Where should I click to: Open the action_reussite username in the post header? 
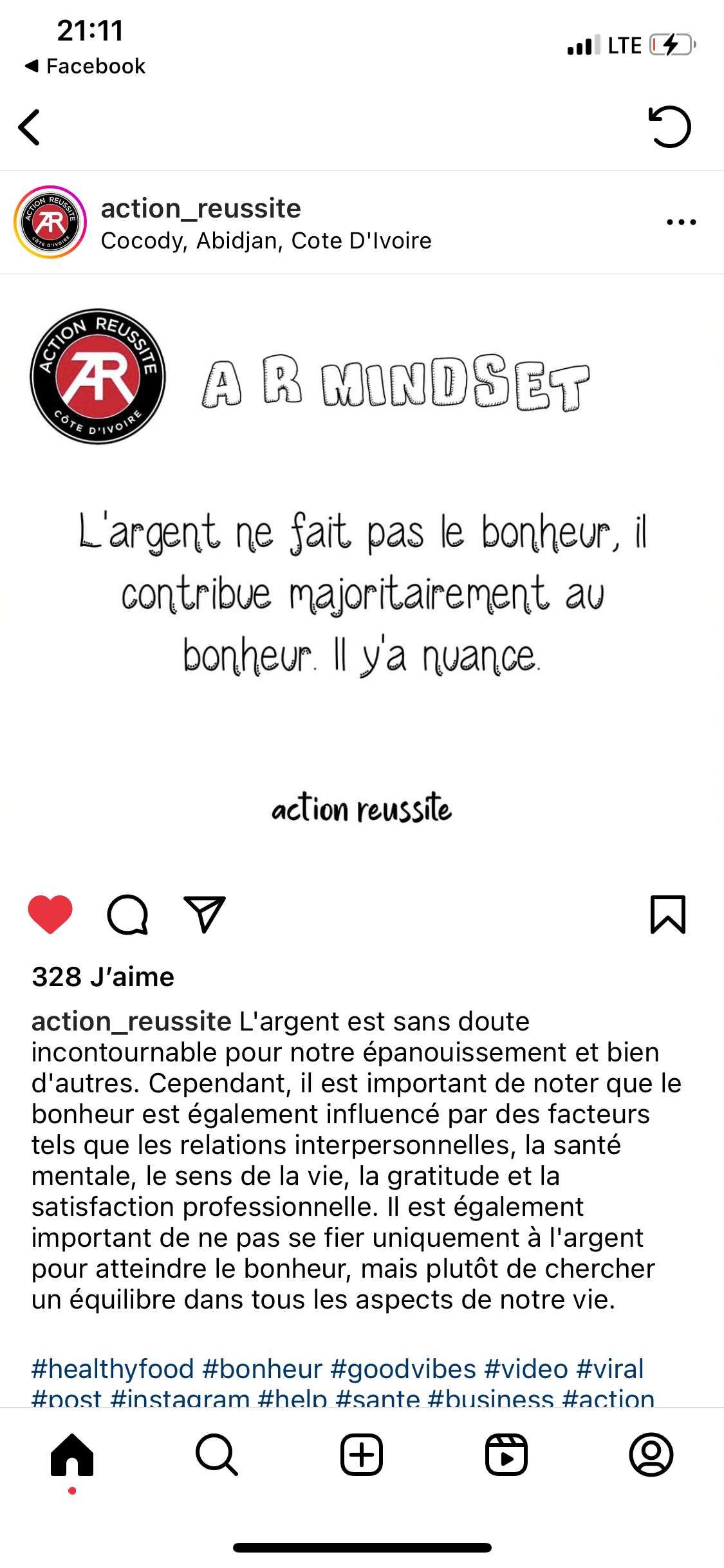coord(201,209)
